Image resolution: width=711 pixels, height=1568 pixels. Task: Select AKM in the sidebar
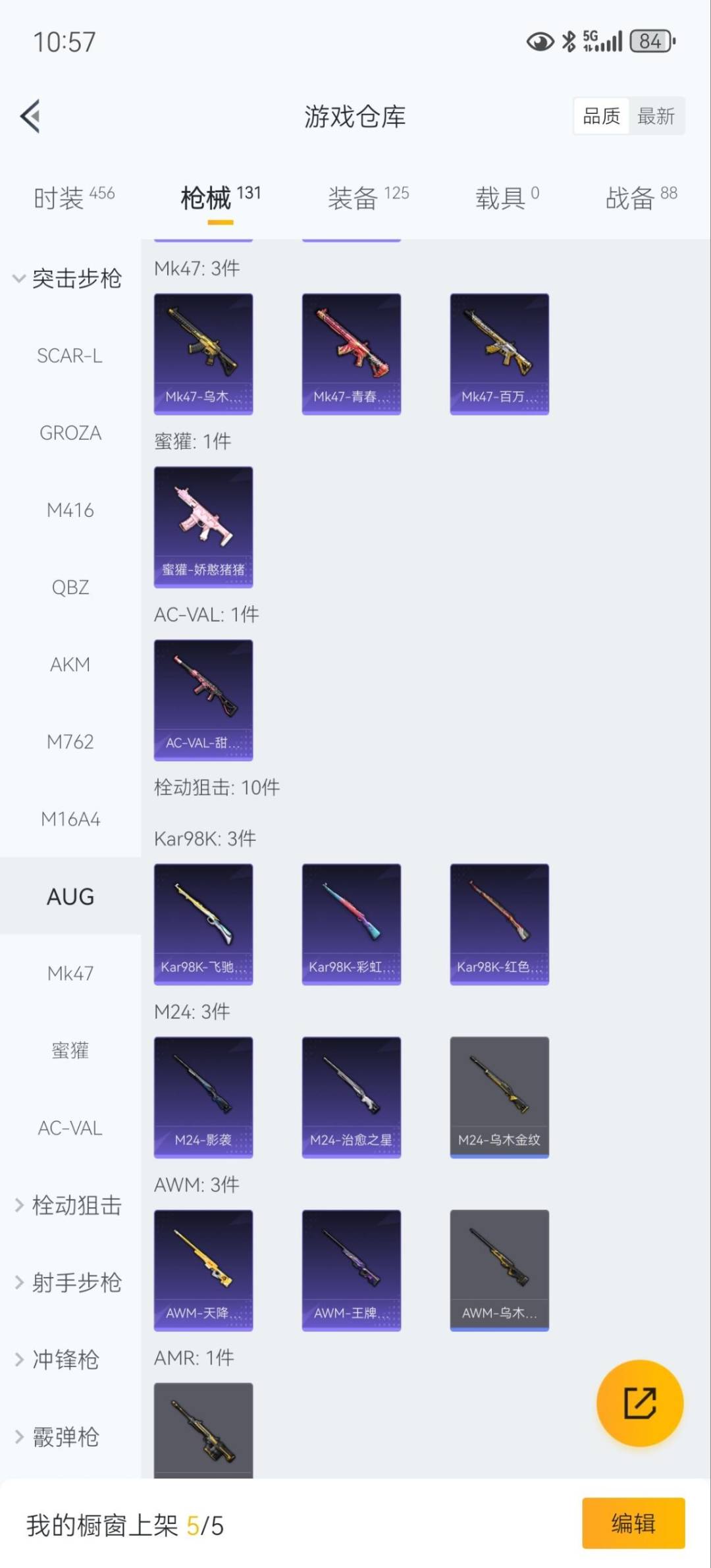[70, 664]
